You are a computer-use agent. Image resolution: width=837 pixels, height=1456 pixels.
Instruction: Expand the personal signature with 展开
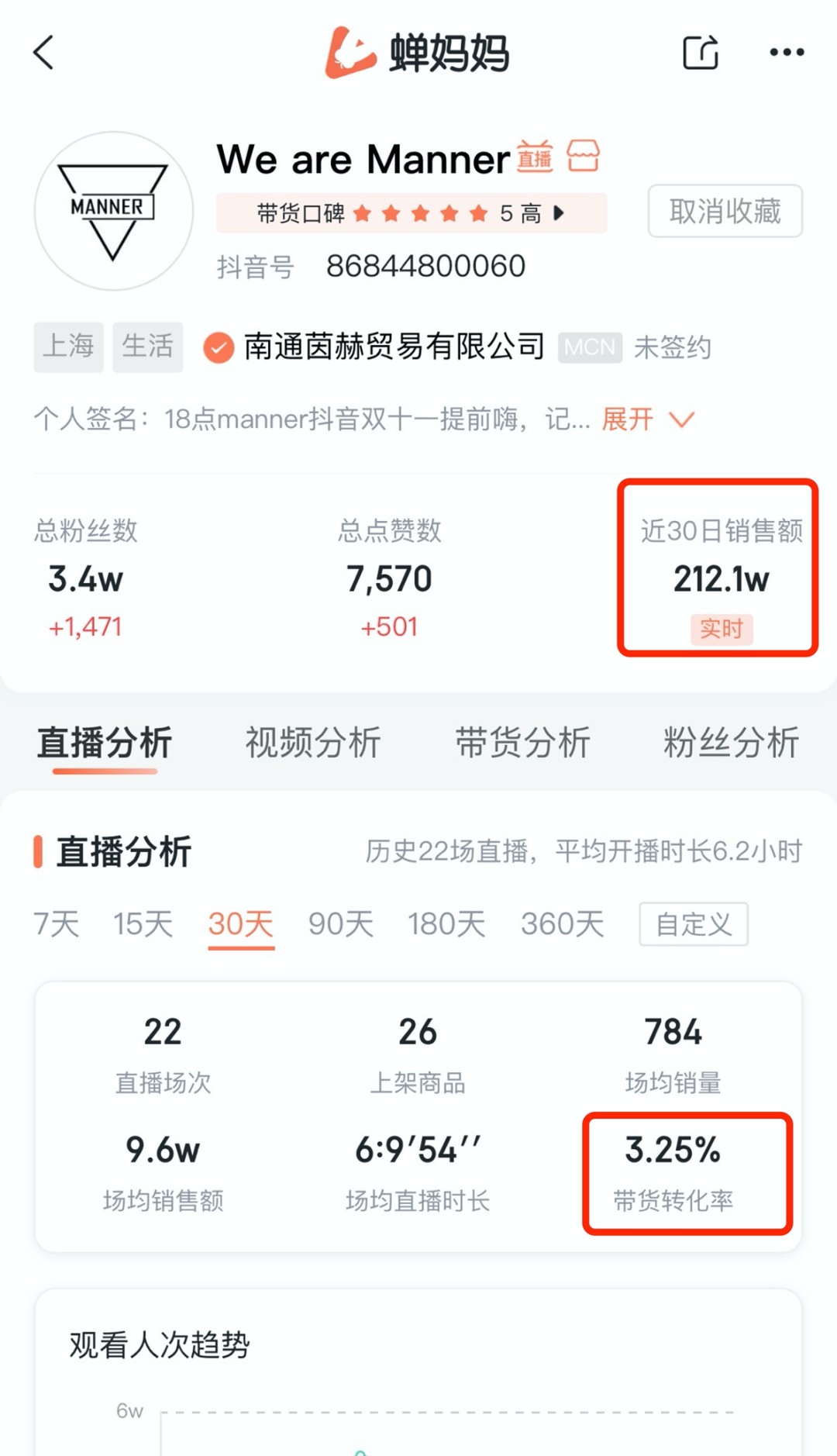648,419
